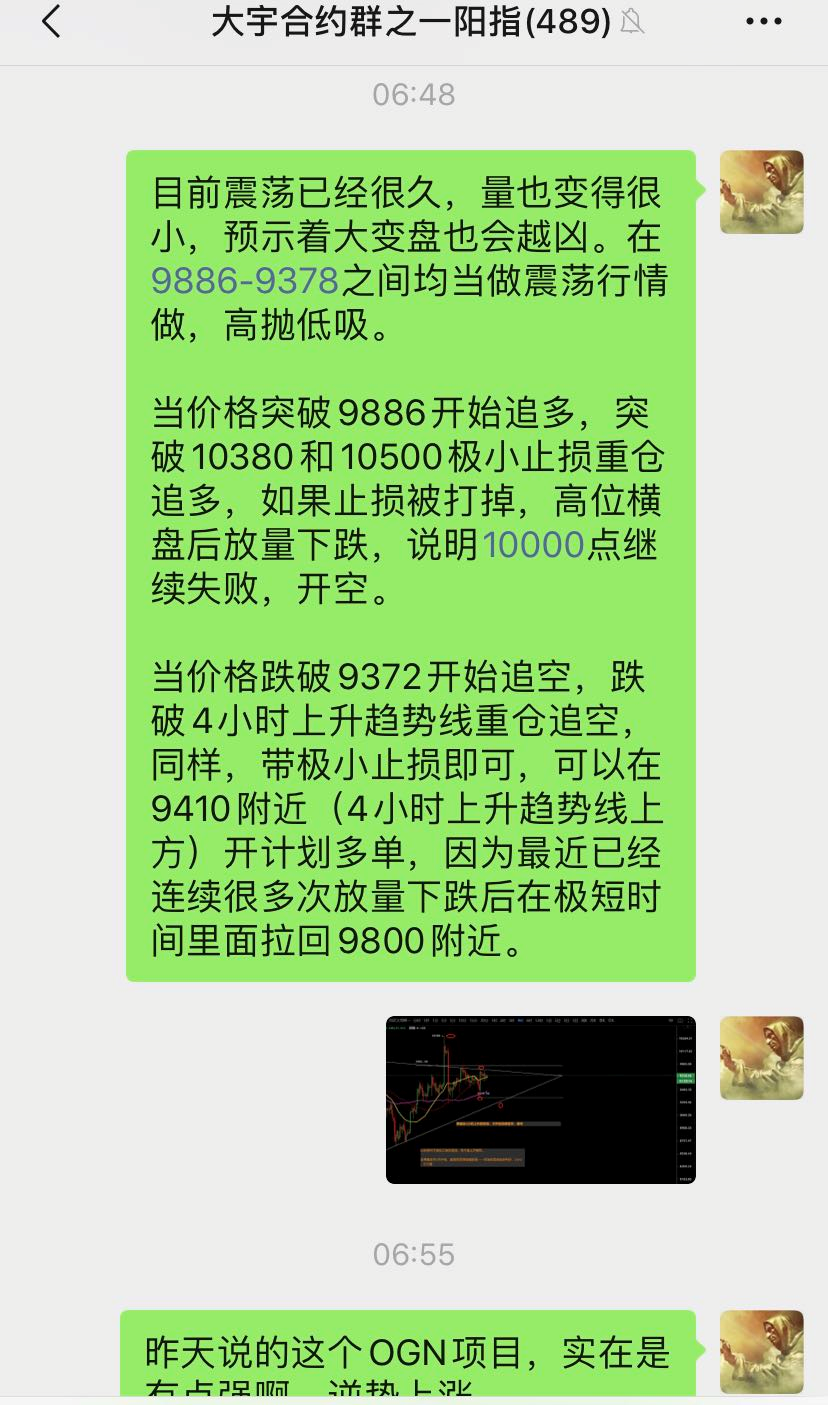The width and height of the screenshot is (828, 1405).
Task: Open the group chat overflow menu
Action: (x=764, y=21)
